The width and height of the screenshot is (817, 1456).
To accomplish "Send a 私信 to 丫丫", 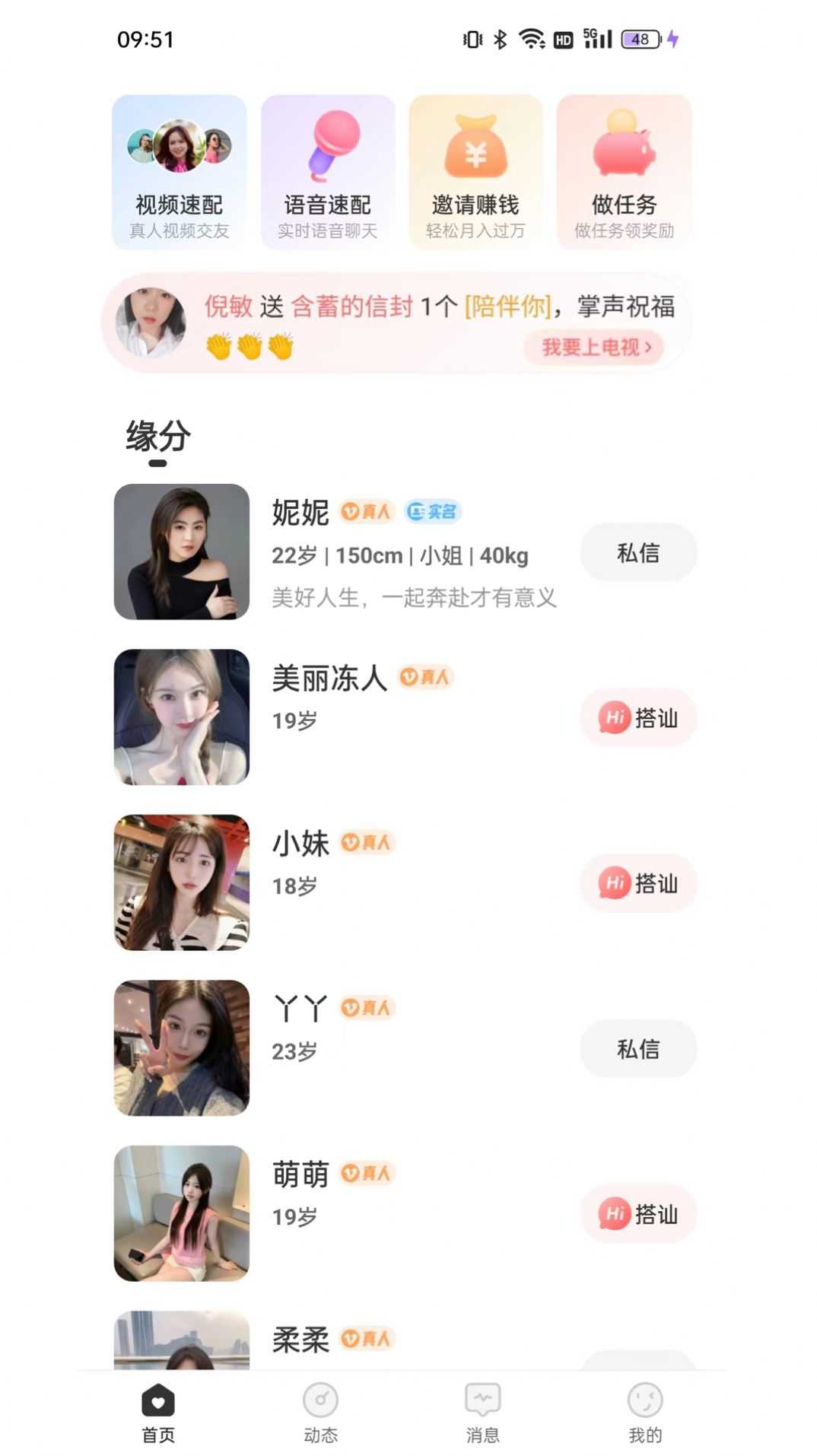I will tap(638, 1049).
